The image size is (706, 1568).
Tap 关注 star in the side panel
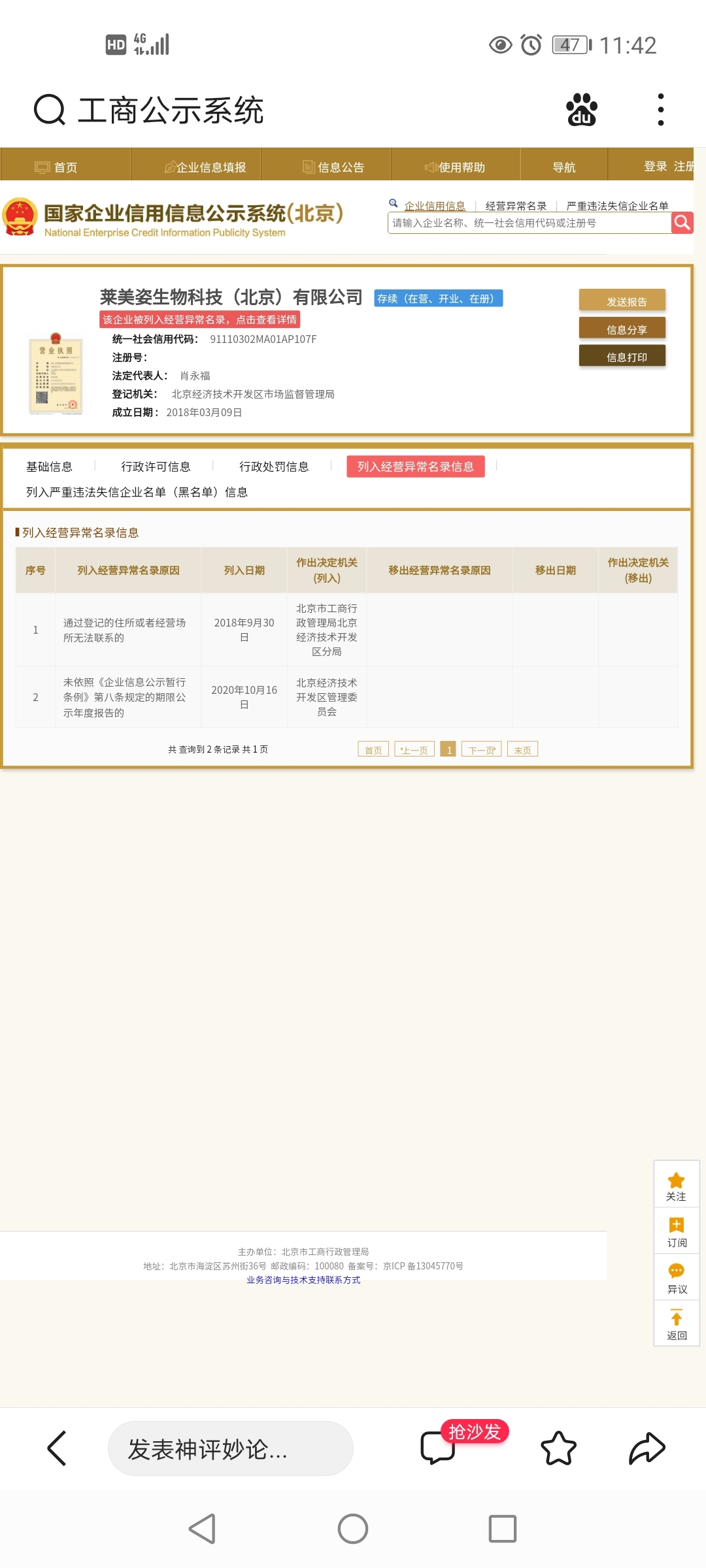676,1186
